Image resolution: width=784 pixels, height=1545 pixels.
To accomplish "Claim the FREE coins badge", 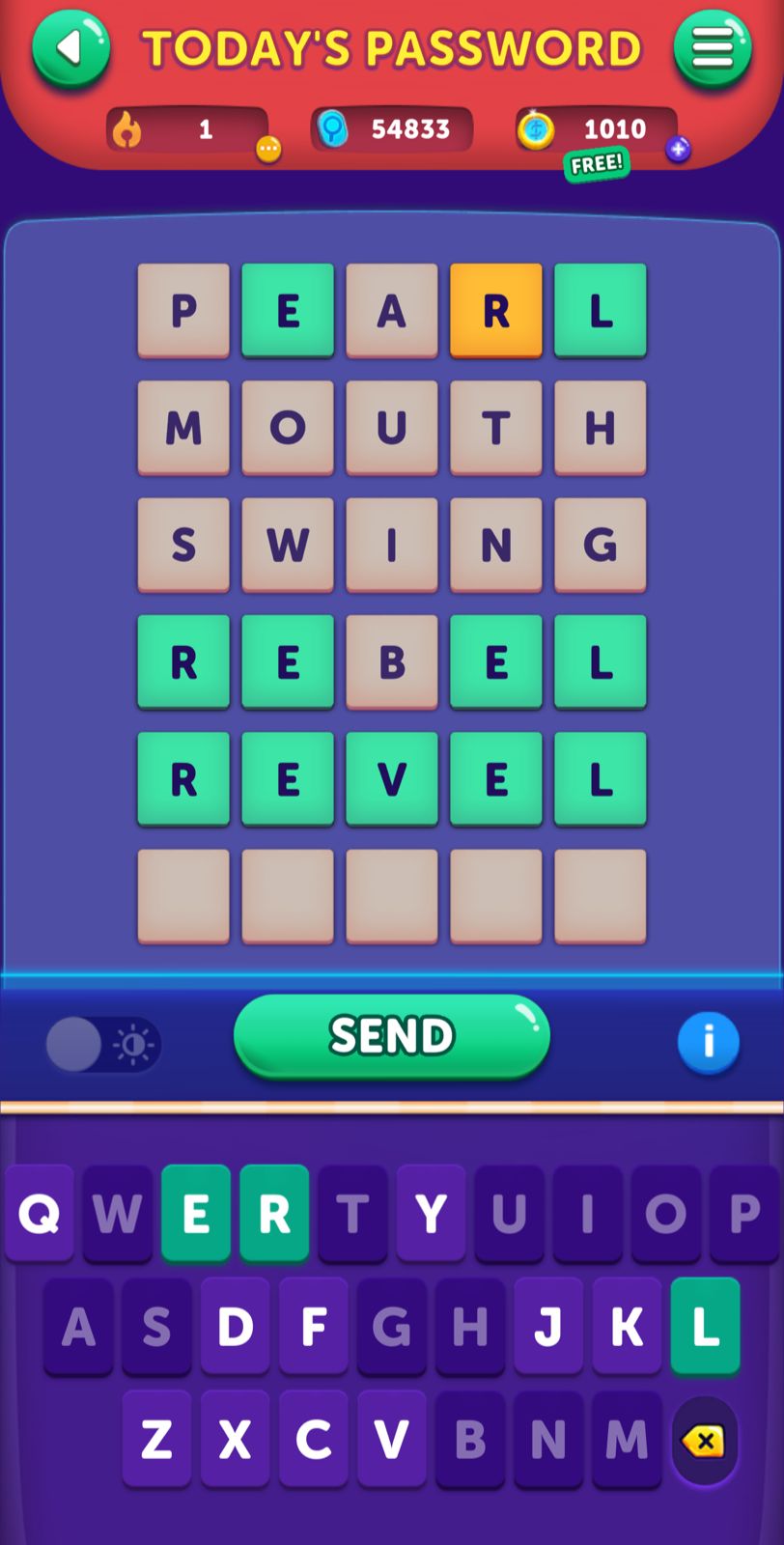I will click(596, 164).
